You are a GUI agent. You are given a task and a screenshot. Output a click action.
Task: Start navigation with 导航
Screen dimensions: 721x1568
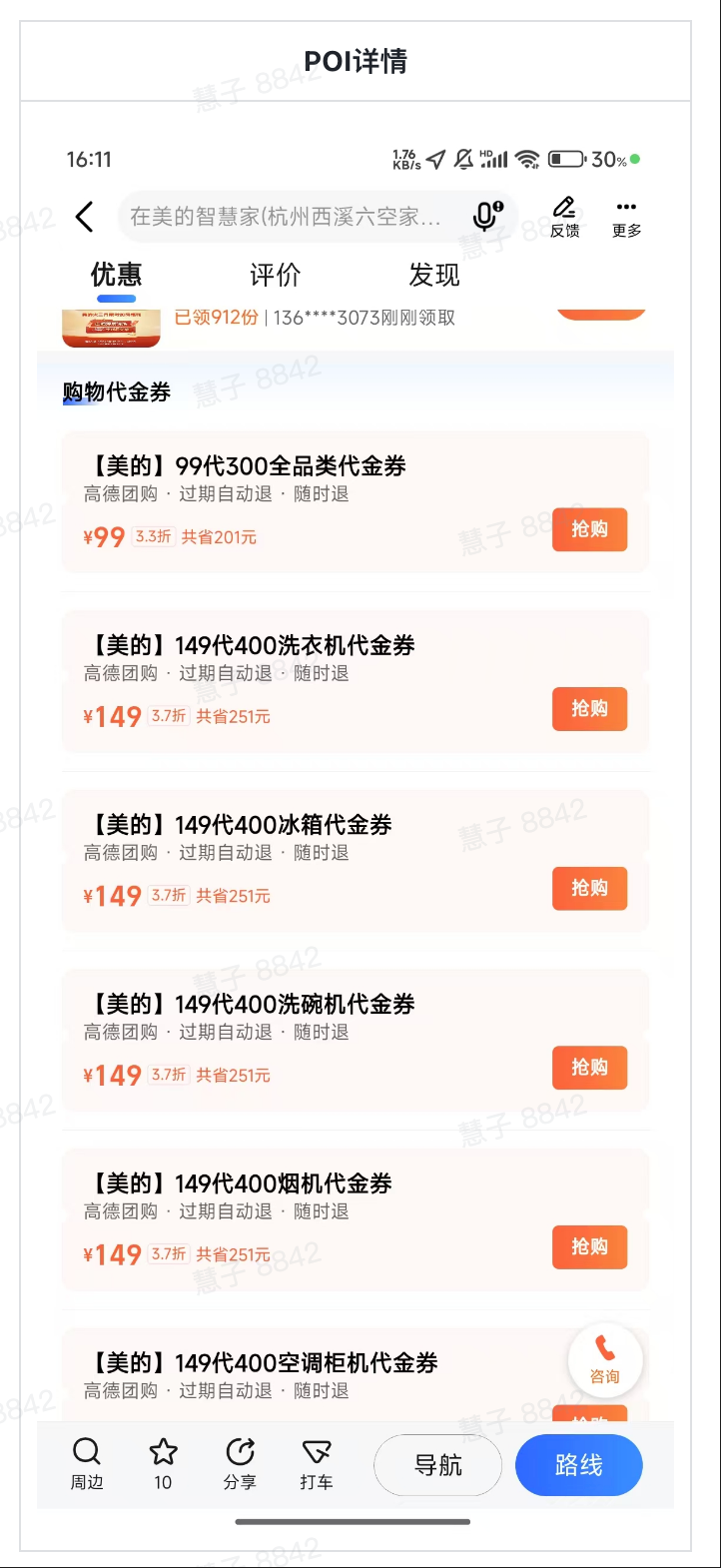pos(437,1465)
